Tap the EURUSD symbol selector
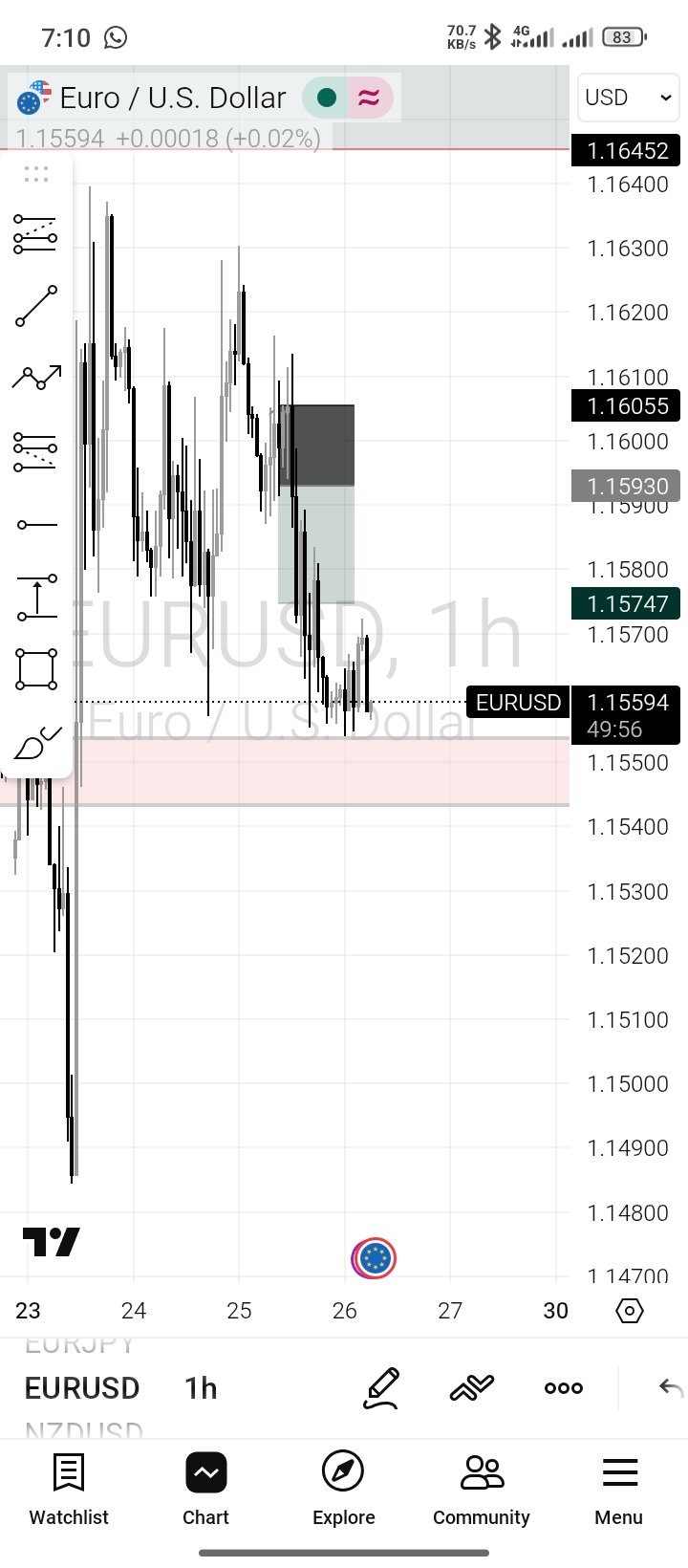The width and height of the screenshot is (688, 1568). click(82, 1388)
